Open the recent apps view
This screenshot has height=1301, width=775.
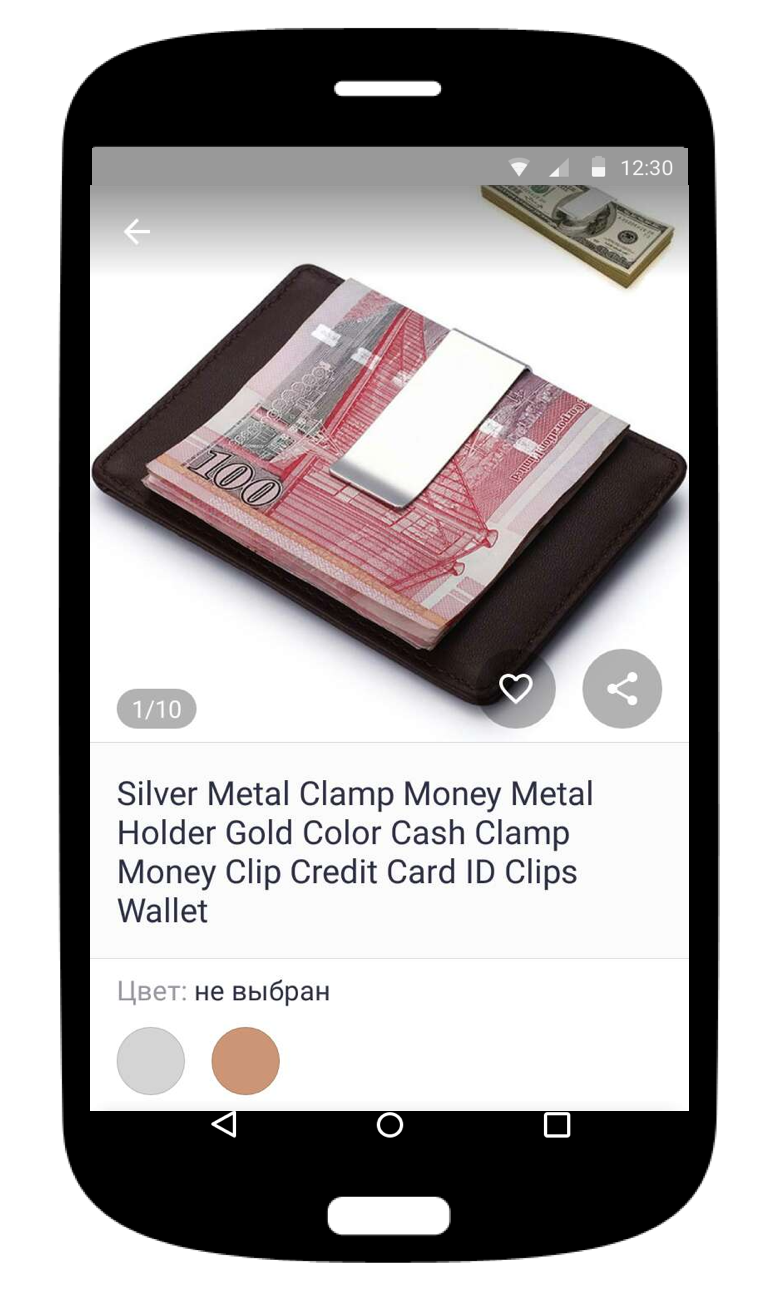556,1125
